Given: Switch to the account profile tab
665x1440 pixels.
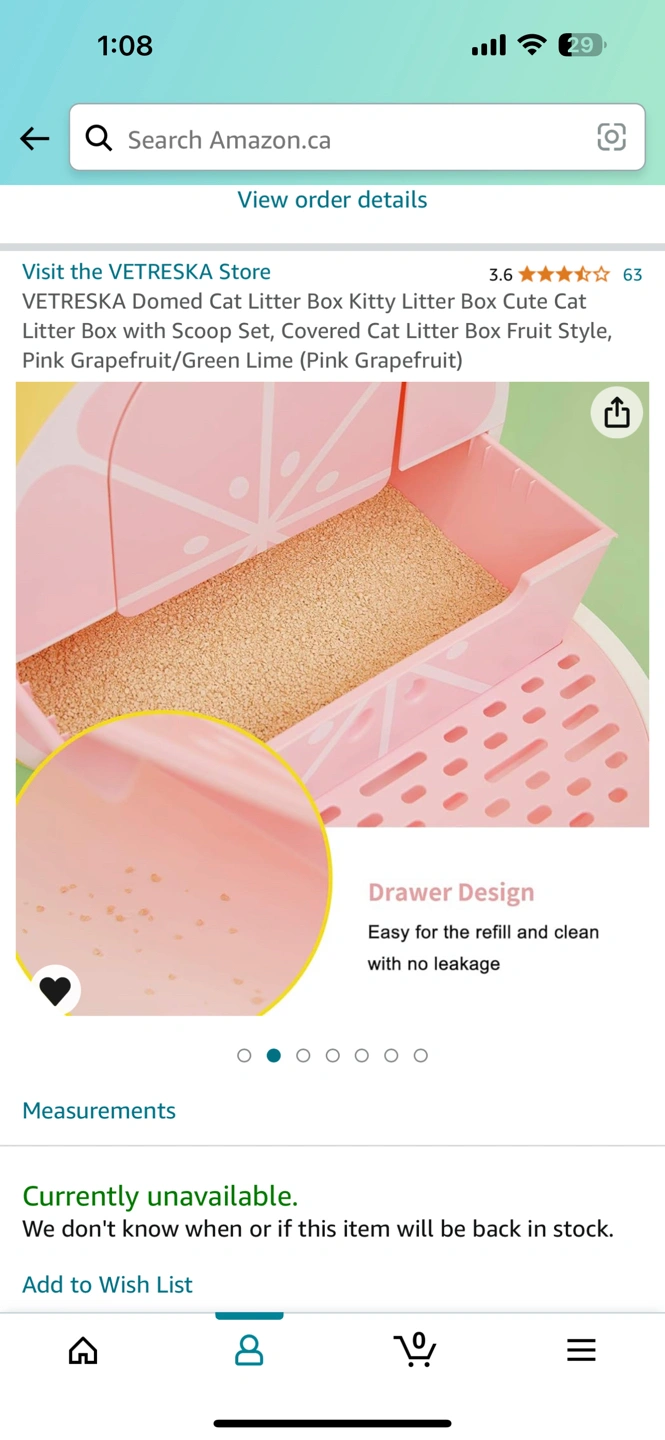Looking at the screenshot, I should click(249, 1350).
